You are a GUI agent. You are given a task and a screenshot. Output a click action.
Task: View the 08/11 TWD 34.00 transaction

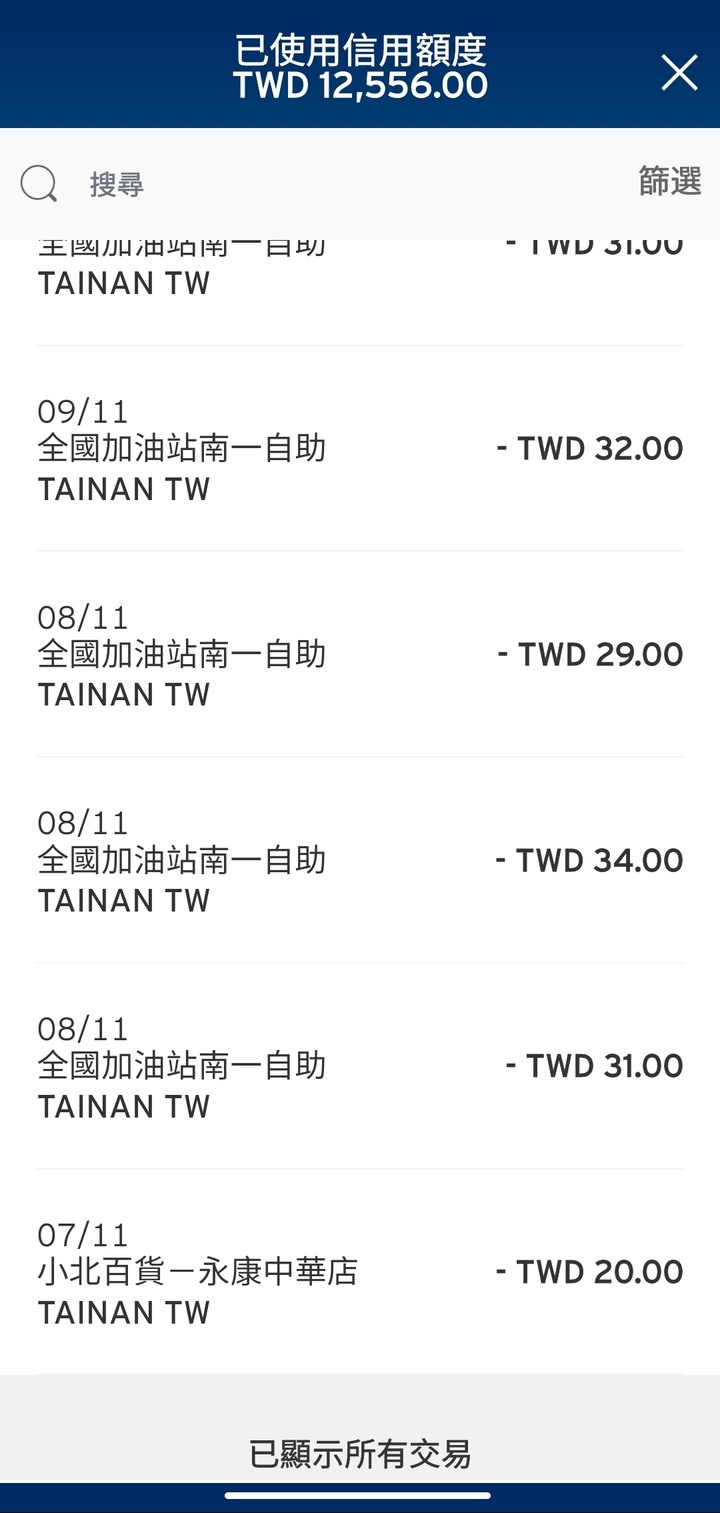point(360,861)
